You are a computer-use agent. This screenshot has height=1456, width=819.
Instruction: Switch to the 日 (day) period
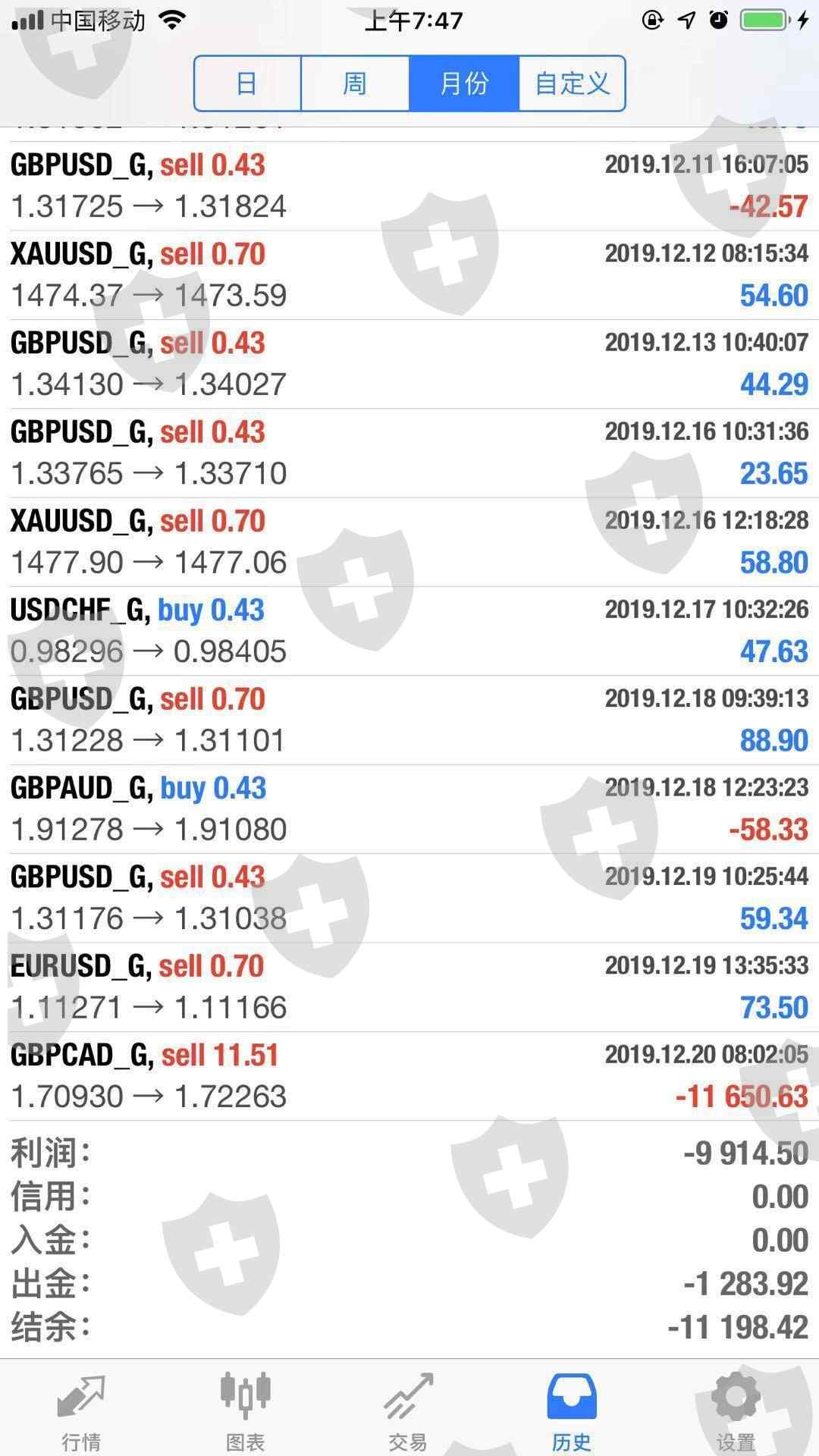click(247, 83)
